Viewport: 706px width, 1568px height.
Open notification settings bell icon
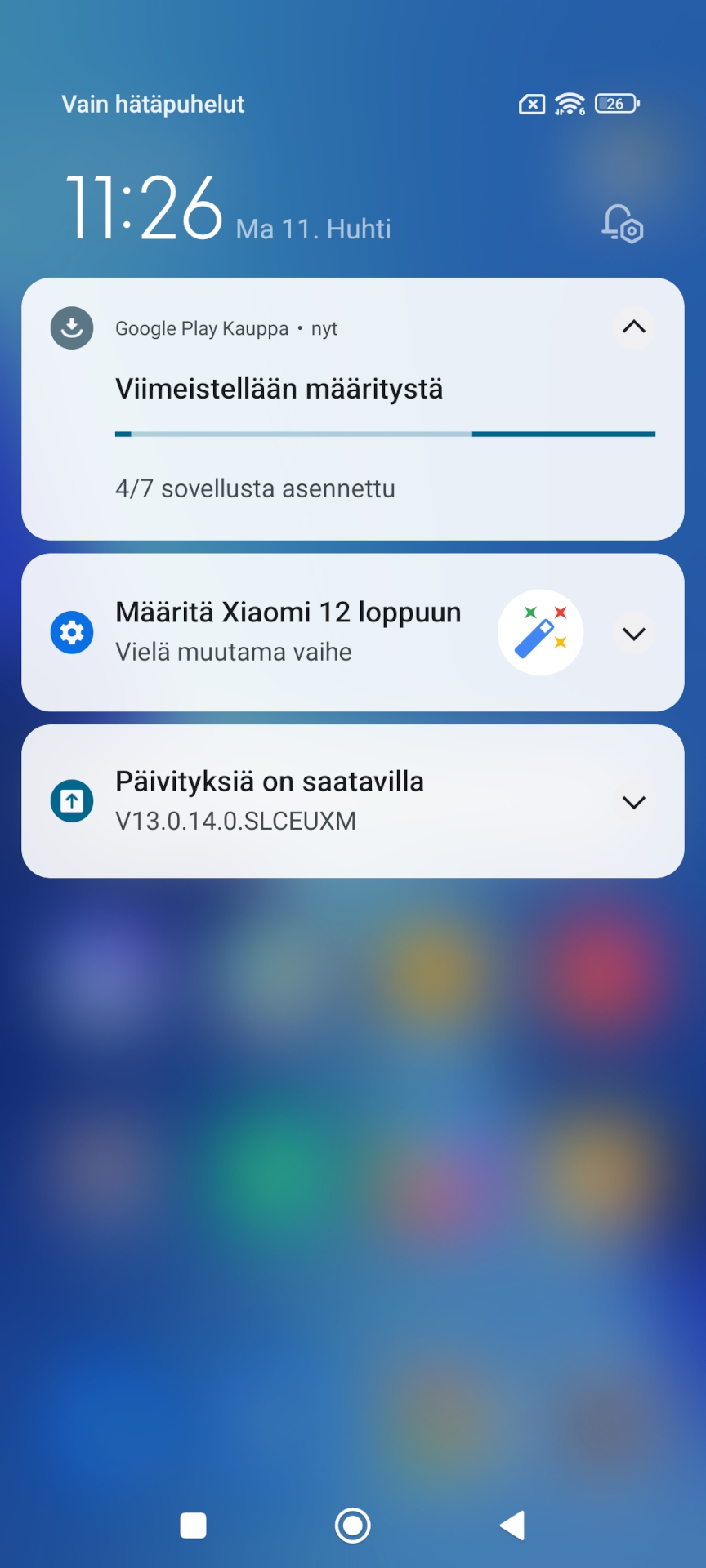pos(623,224)
